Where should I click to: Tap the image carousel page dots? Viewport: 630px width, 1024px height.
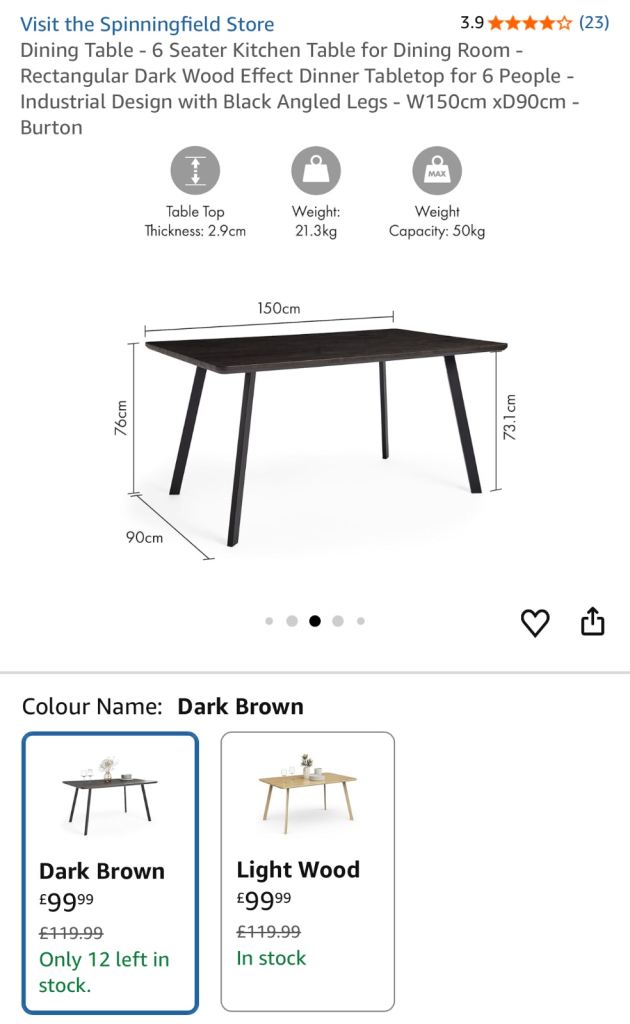[314, 621]
